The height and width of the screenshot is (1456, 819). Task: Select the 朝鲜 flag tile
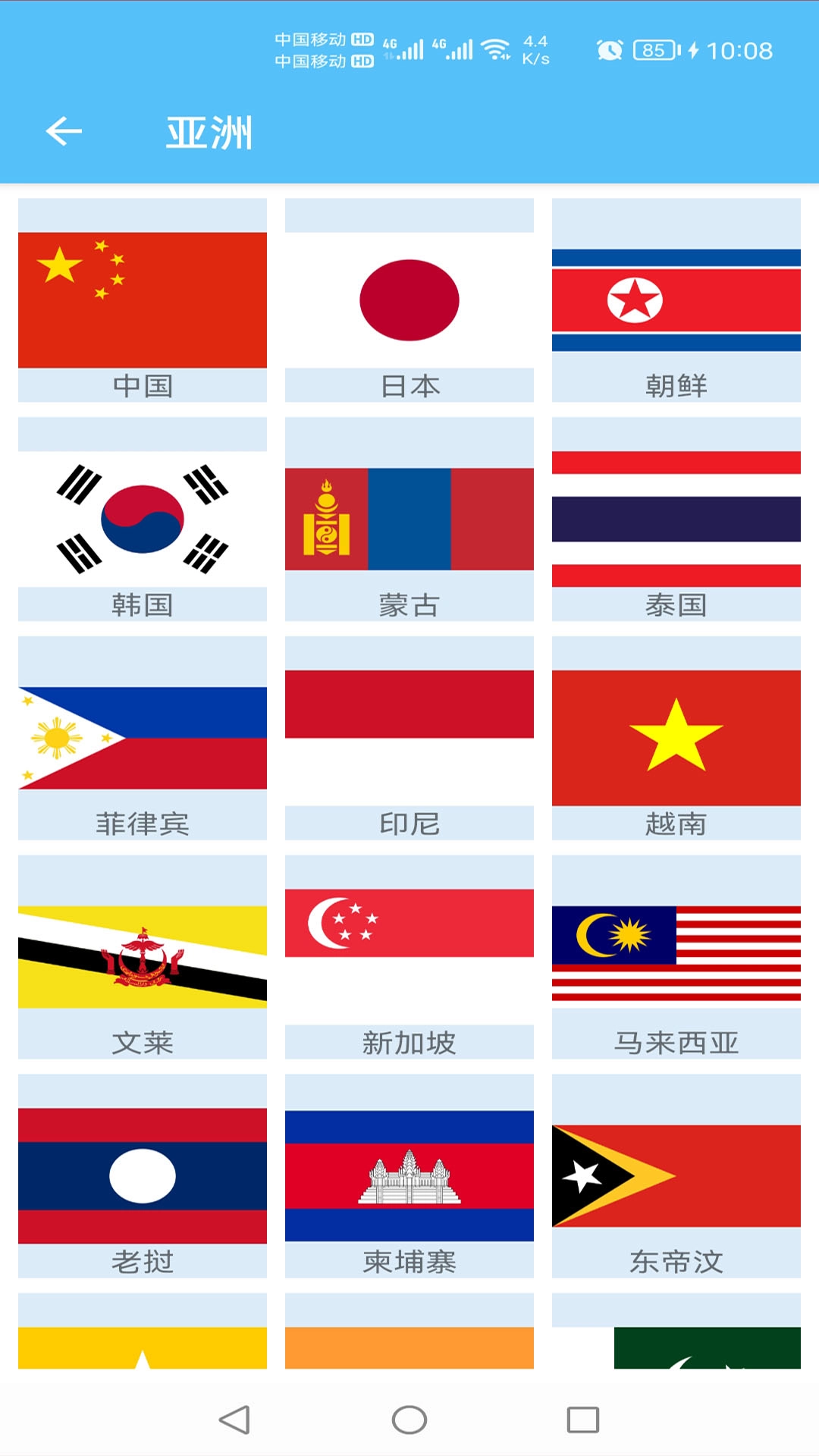point(676,300)
